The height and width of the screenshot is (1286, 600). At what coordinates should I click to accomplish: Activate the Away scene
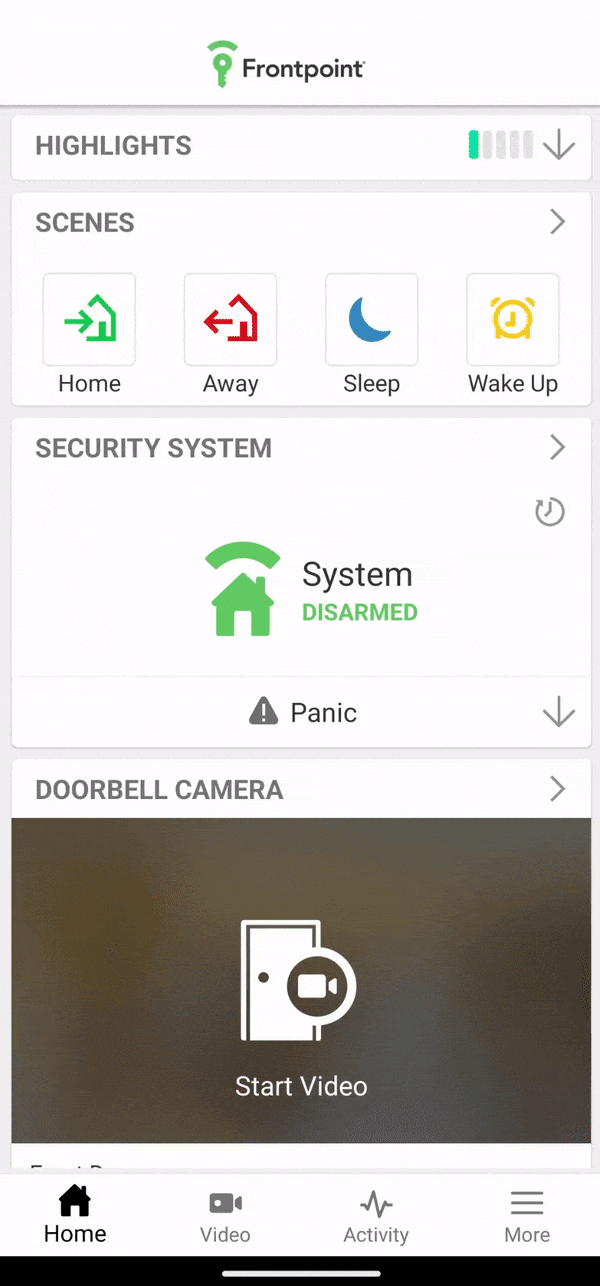tap(230, 320)
